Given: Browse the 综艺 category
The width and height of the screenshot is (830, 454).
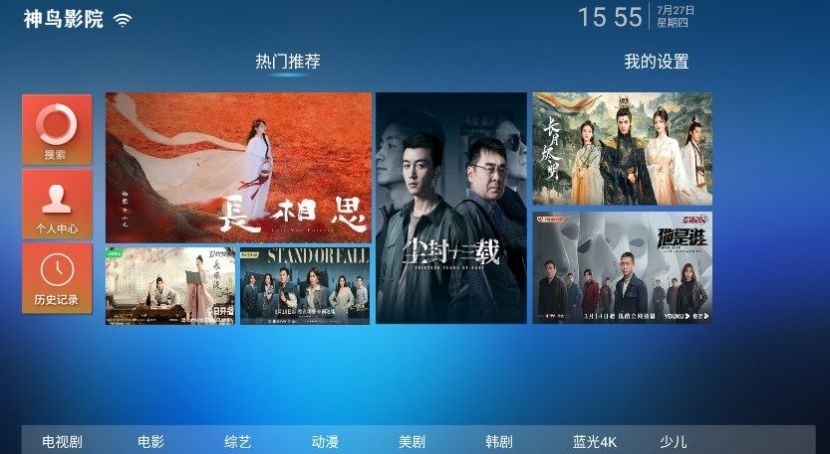Looking at the screenshot, I should coord(238,441).
